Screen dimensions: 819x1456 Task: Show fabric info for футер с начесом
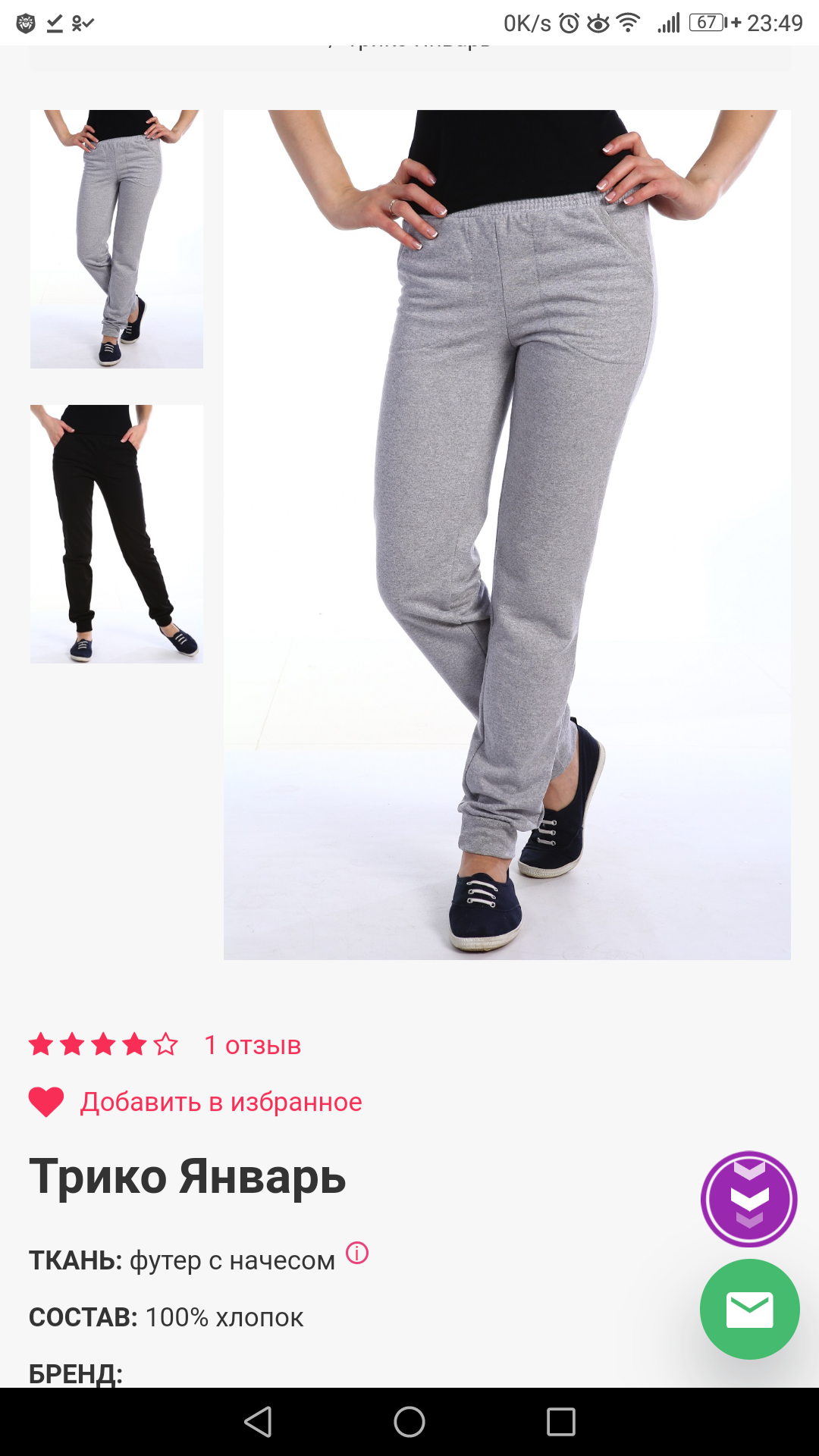coord(357,1253)
